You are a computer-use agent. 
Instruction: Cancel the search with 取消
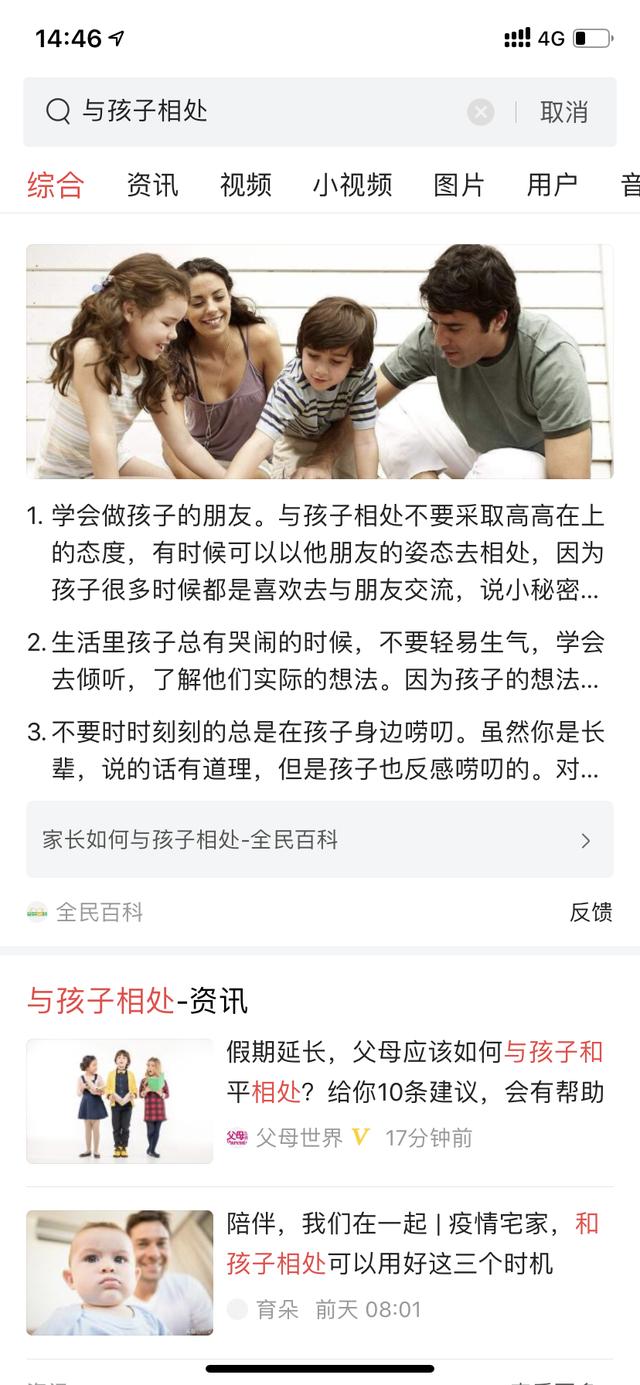(564, 112)
